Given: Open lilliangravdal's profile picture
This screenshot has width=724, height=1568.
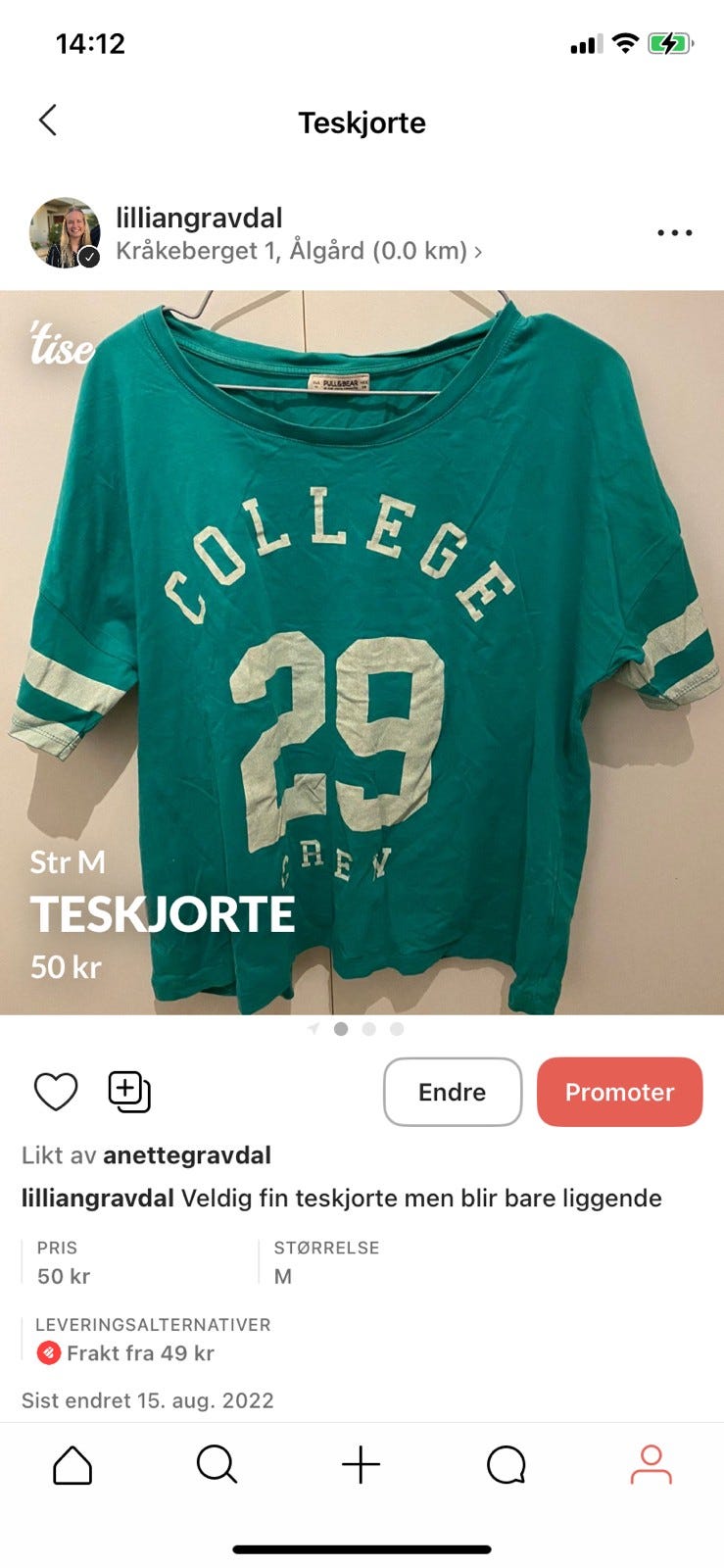Looking at the screenshot, I should click(x=65, y=233).
